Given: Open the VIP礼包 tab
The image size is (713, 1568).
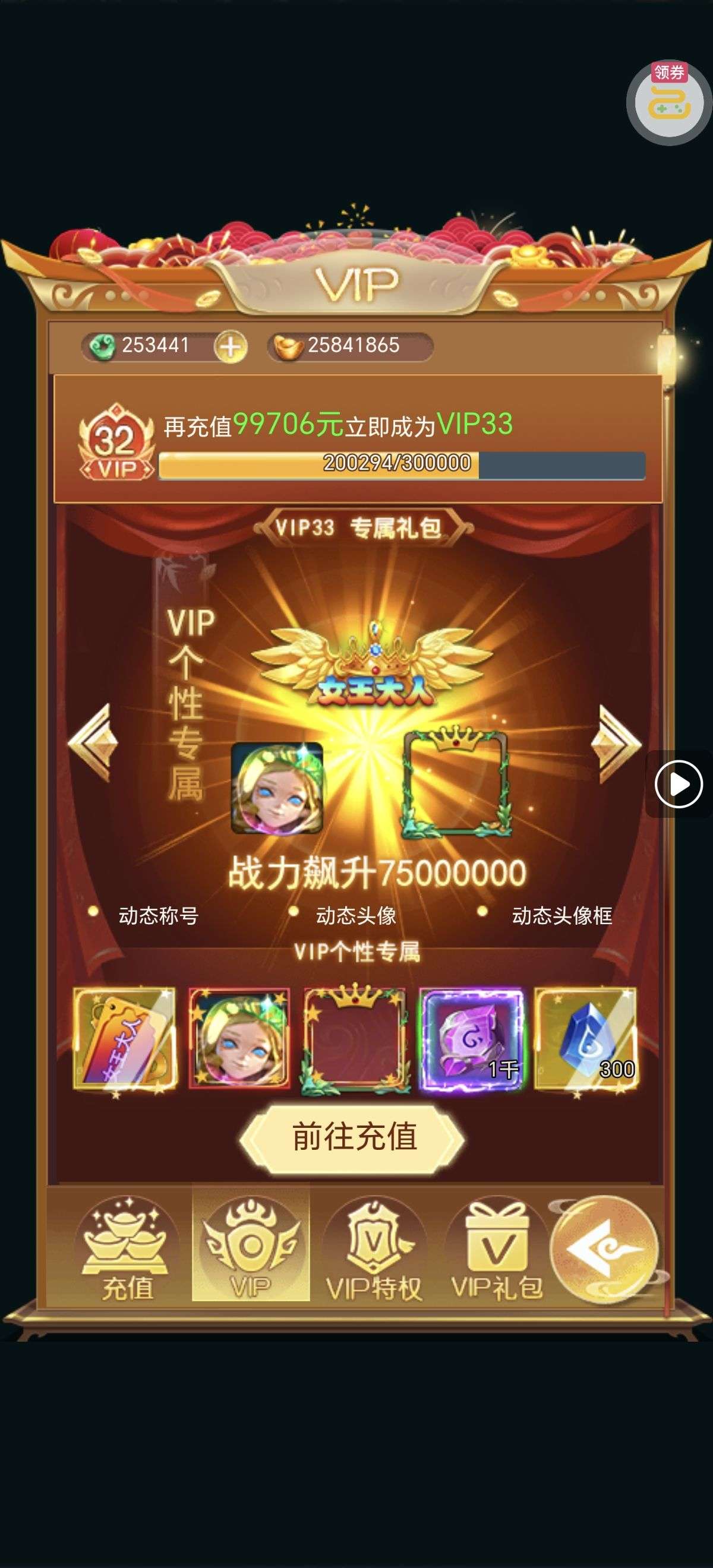Looking at the screenshot, I should tap(496, 1249).
